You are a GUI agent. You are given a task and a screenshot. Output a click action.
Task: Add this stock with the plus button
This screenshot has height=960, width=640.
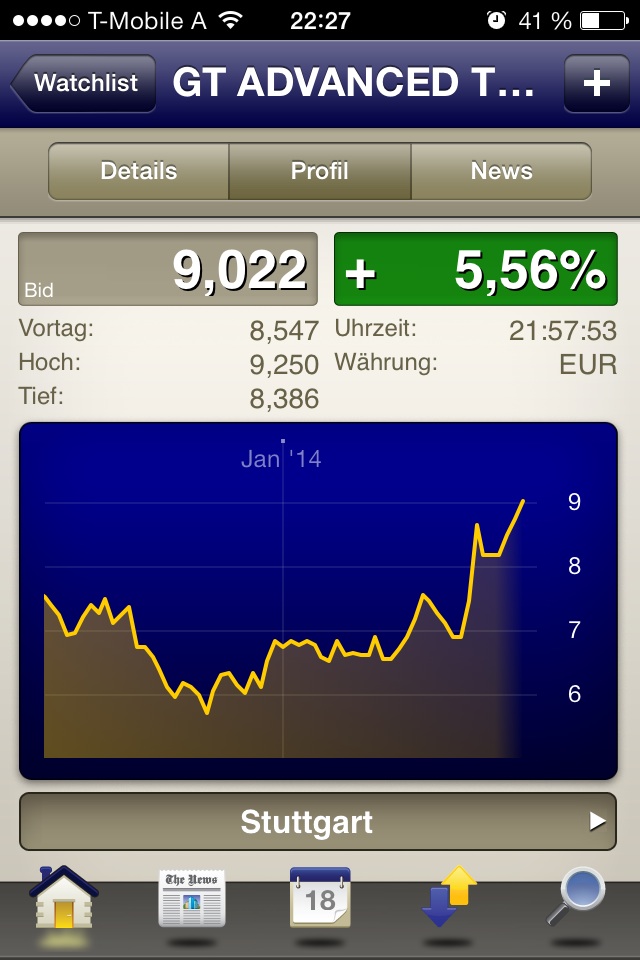point(596,83)
